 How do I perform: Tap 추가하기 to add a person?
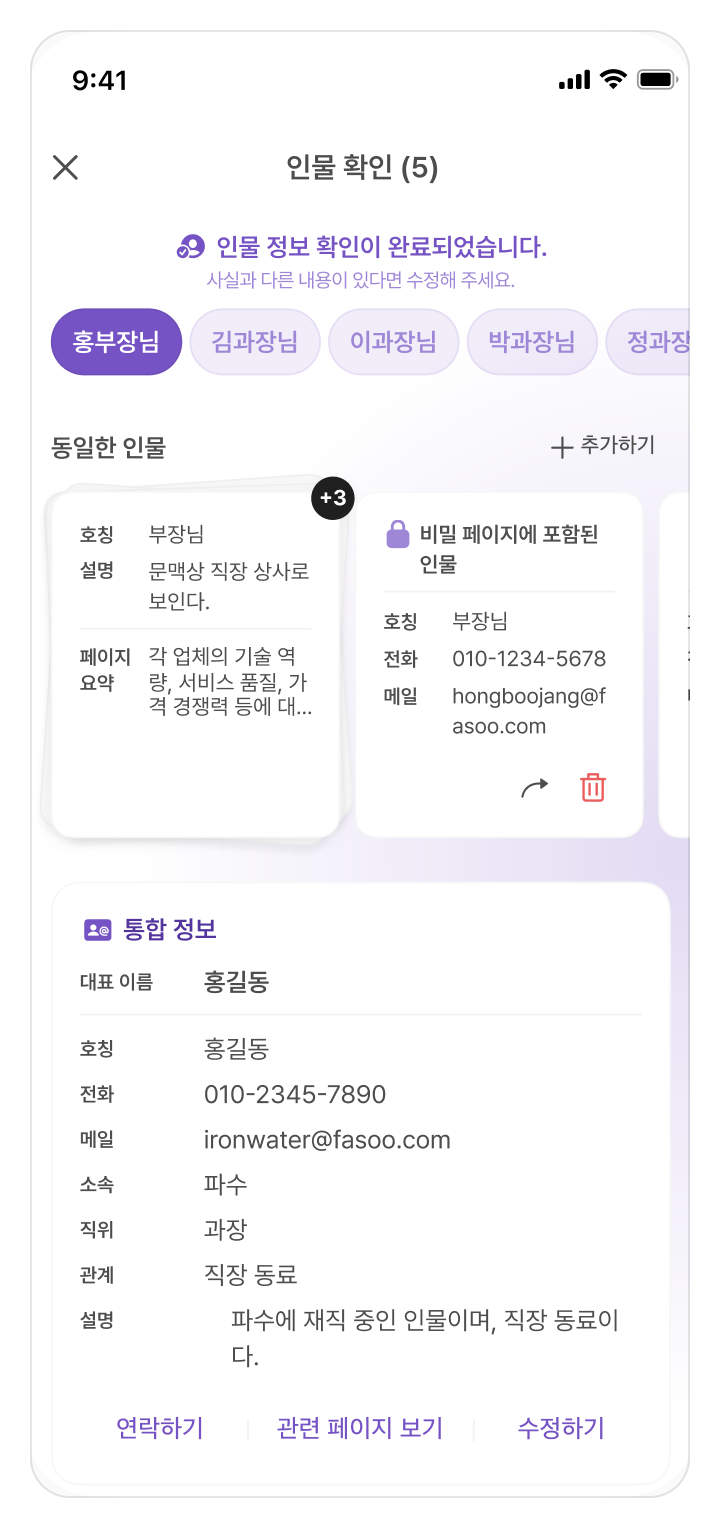[603, 446]
